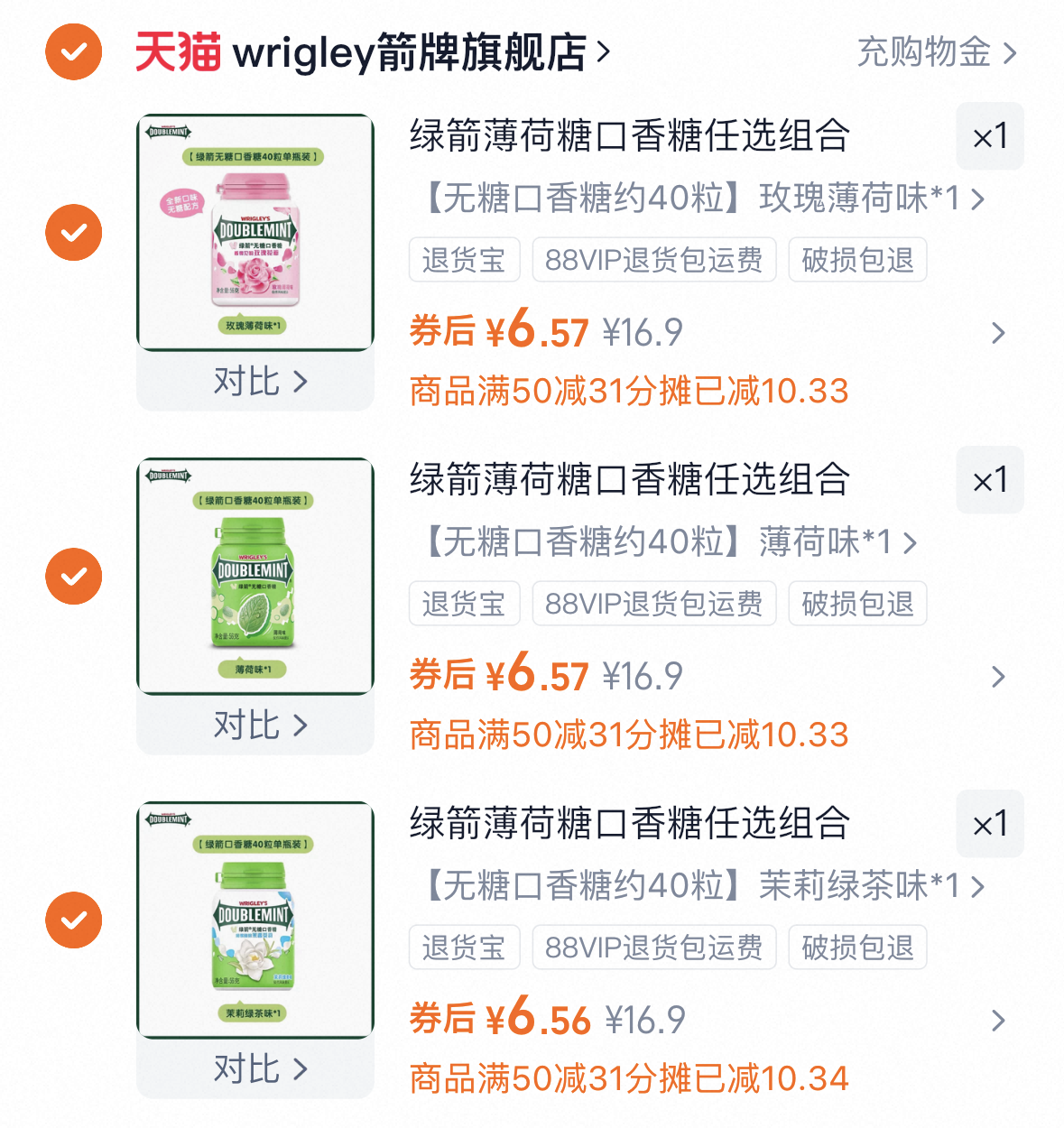View 退货宝 service tag on 薄荷味*1 item

coord(464,604)
